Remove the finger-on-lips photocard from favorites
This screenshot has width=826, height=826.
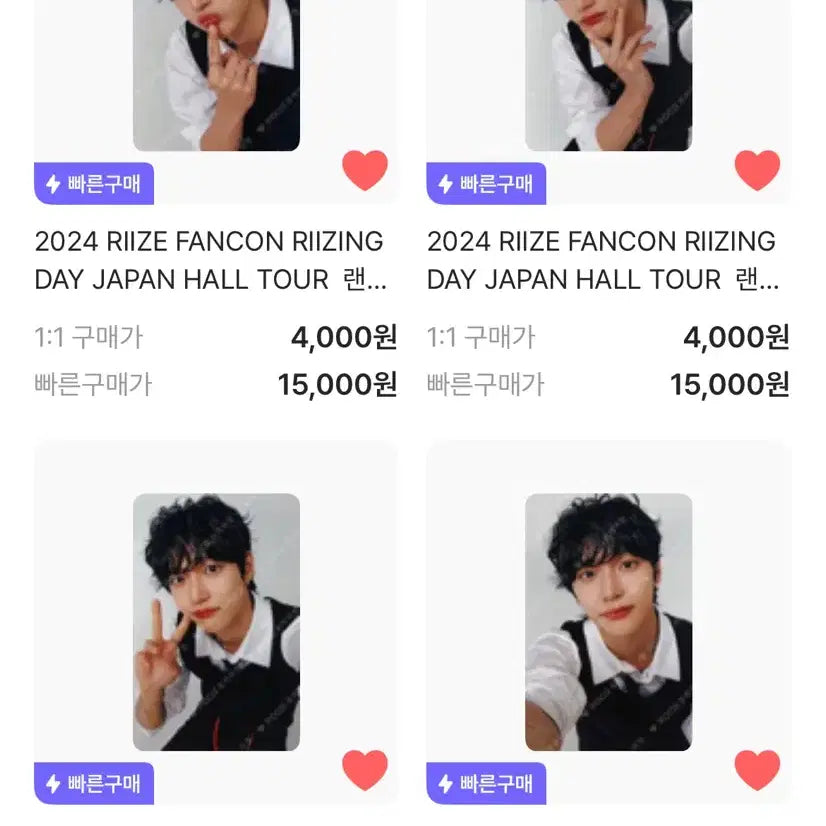365,170
